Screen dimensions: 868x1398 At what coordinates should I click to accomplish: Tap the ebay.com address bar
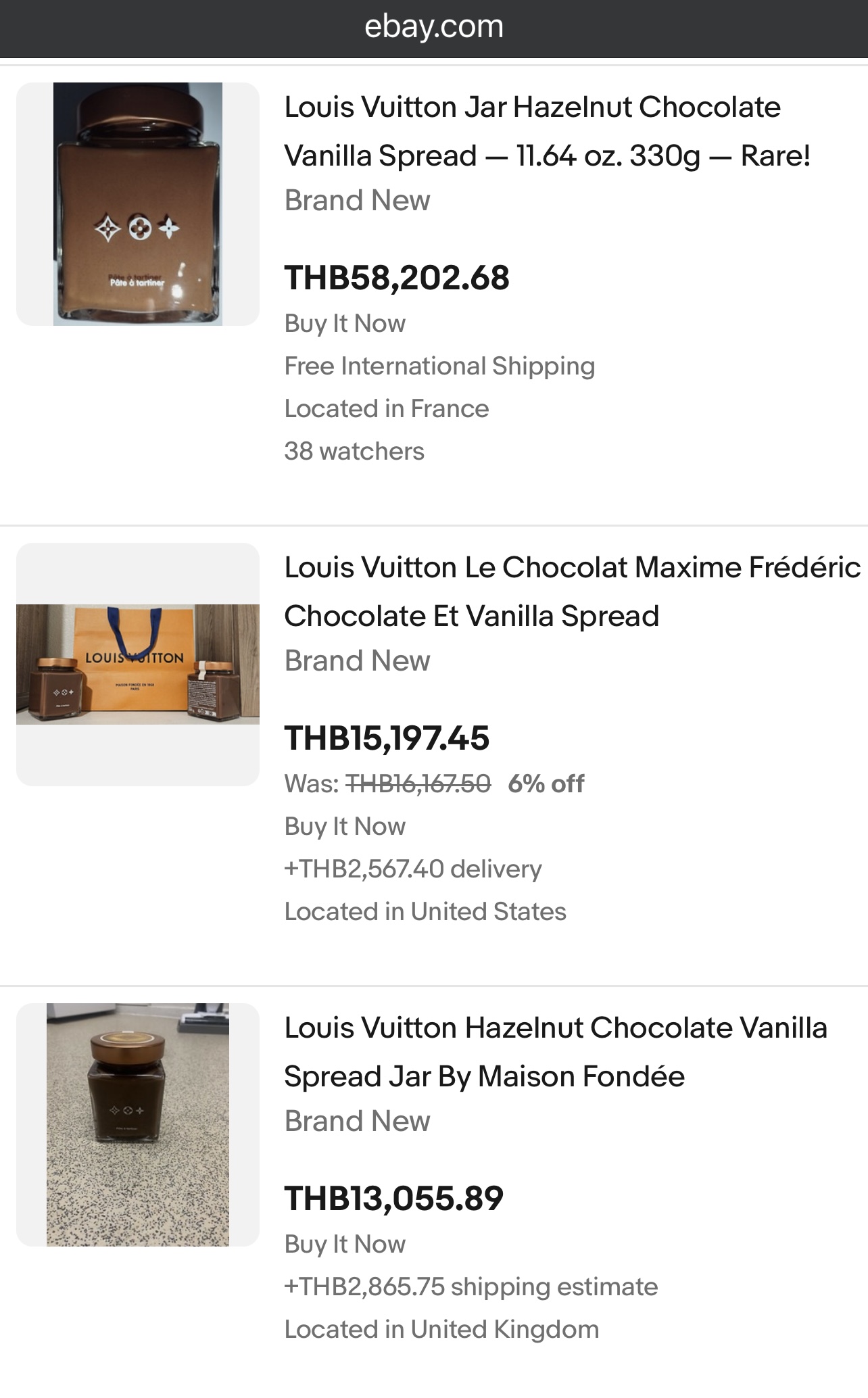tap(434, 28)
